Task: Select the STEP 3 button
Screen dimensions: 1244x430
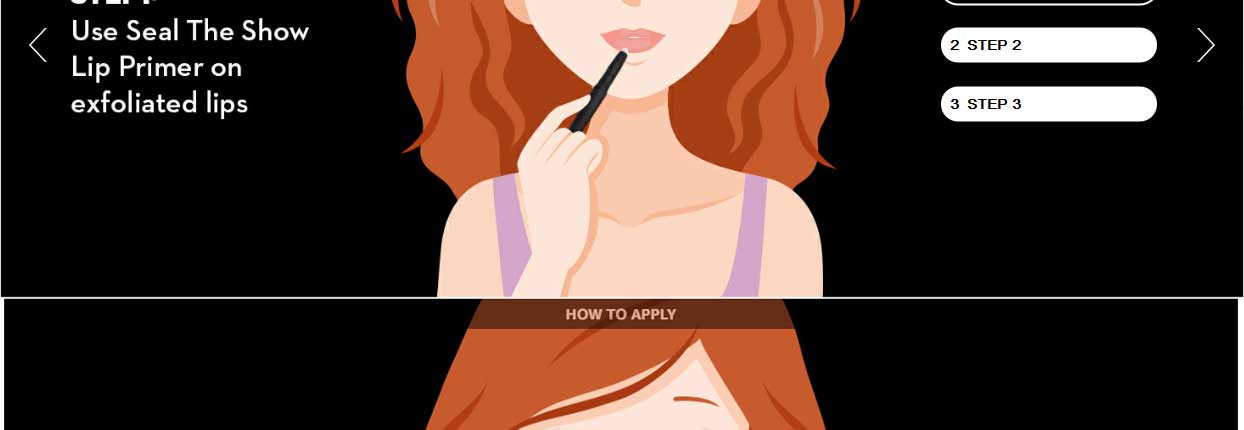Action: [x=1048, y=104]
